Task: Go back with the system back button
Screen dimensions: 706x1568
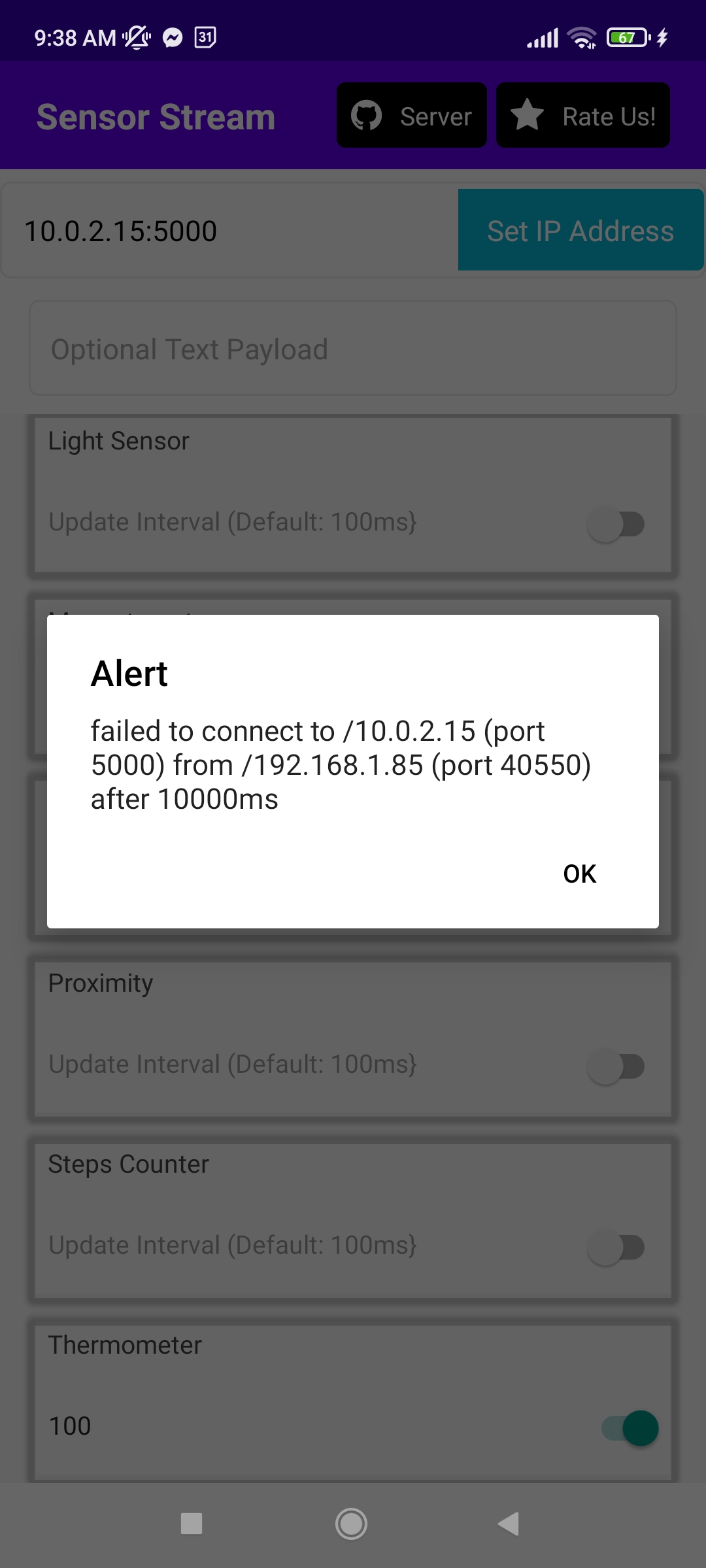Action: click(509, 1524)
